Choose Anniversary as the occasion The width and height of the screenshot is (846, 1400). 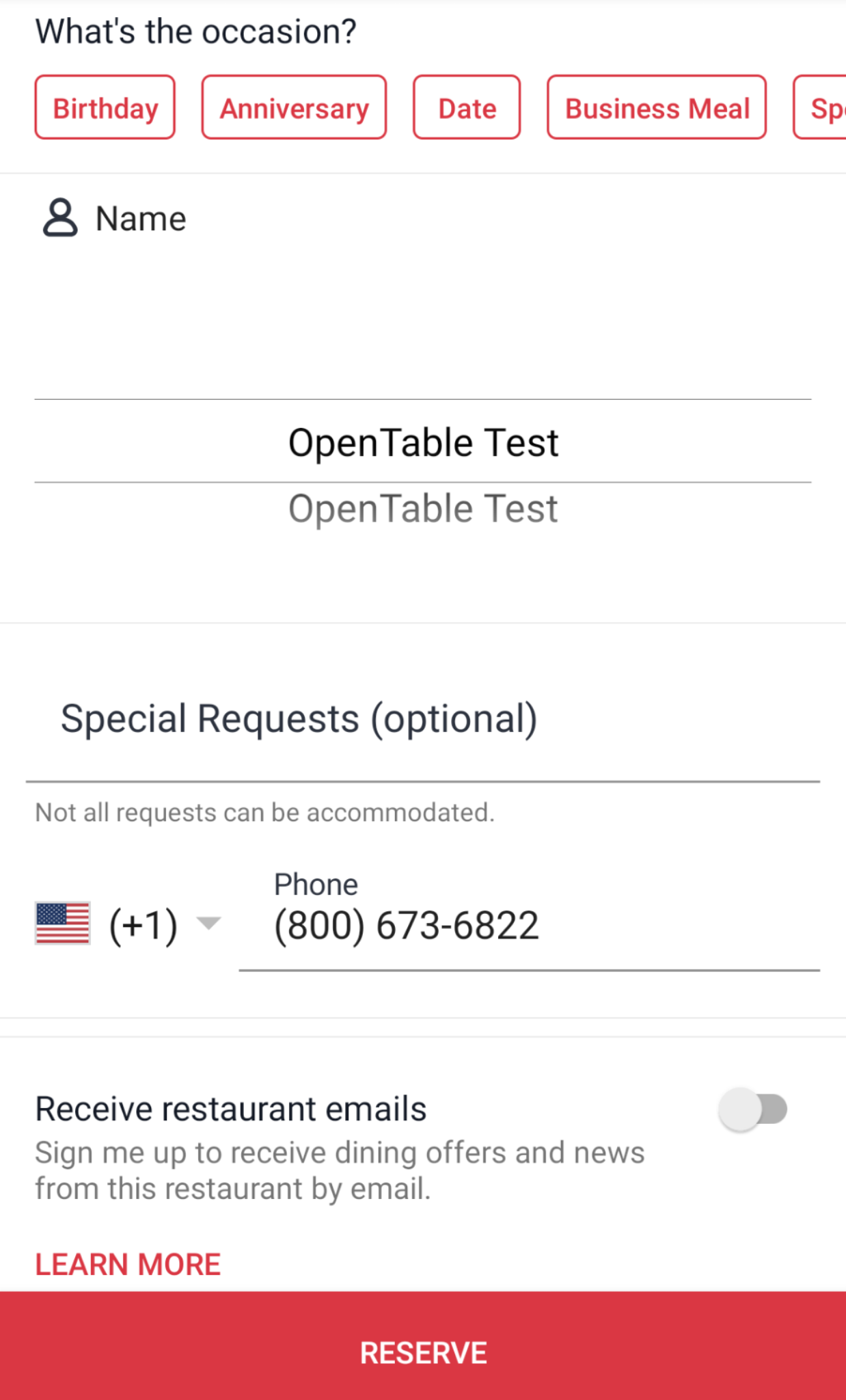(294, 107)
